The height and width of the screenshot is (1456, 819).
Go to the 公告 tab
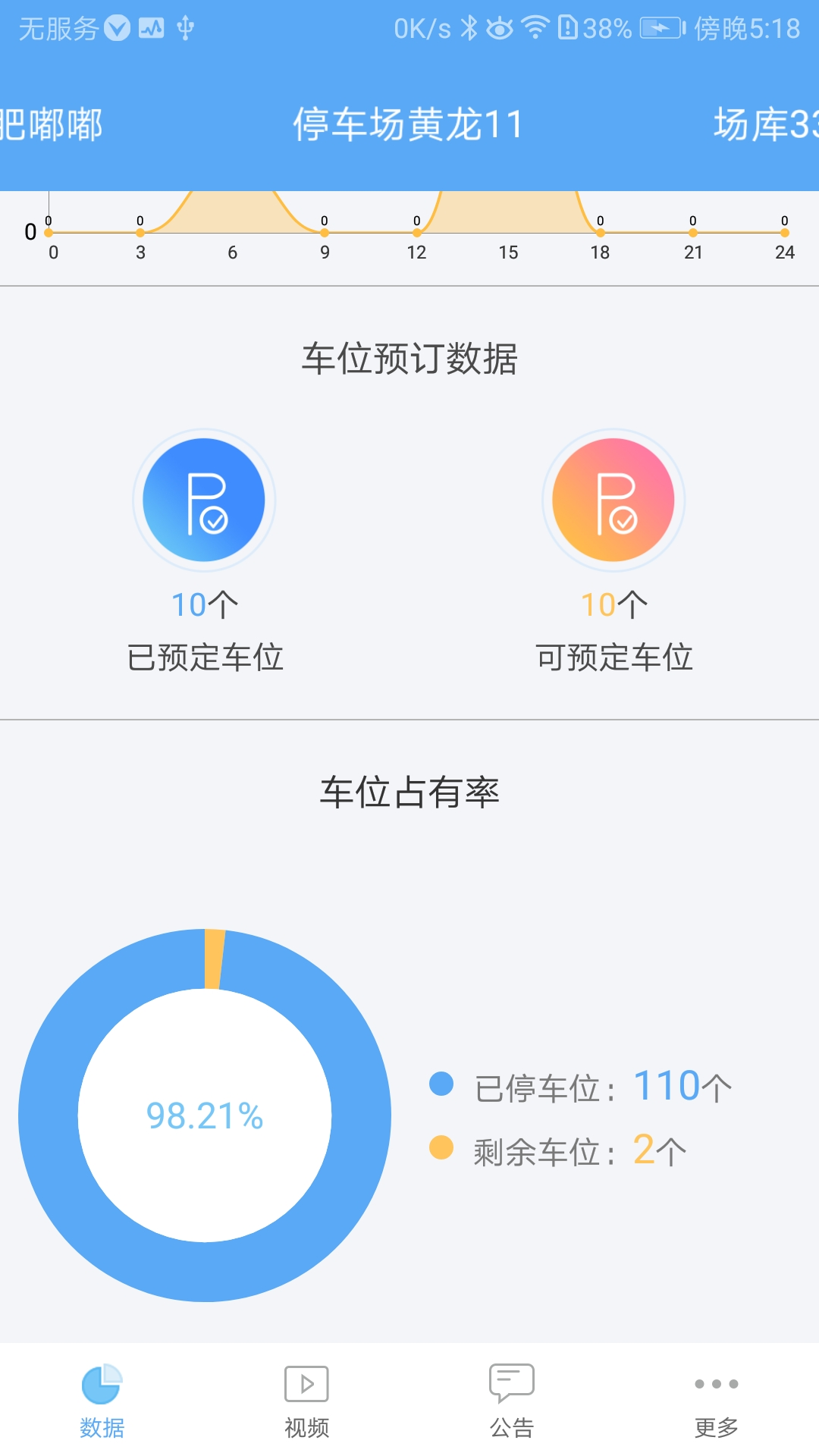tap(511, 1400)
